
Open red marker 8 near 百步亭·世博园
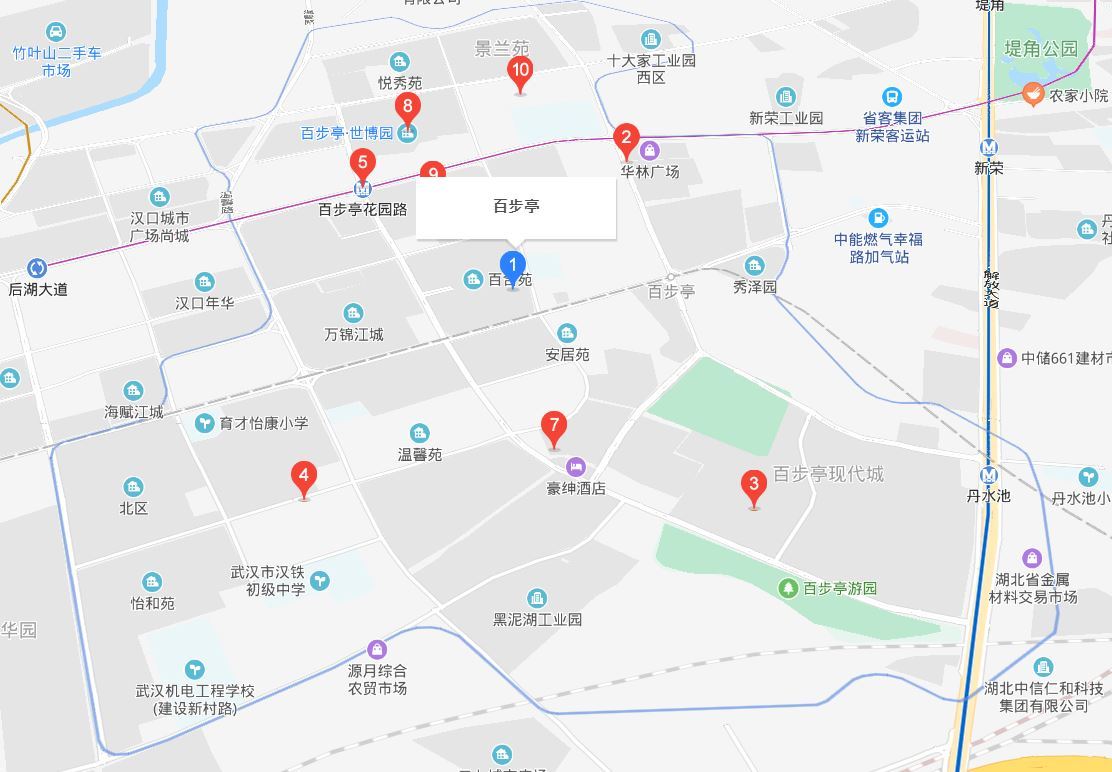click(407, 107)
